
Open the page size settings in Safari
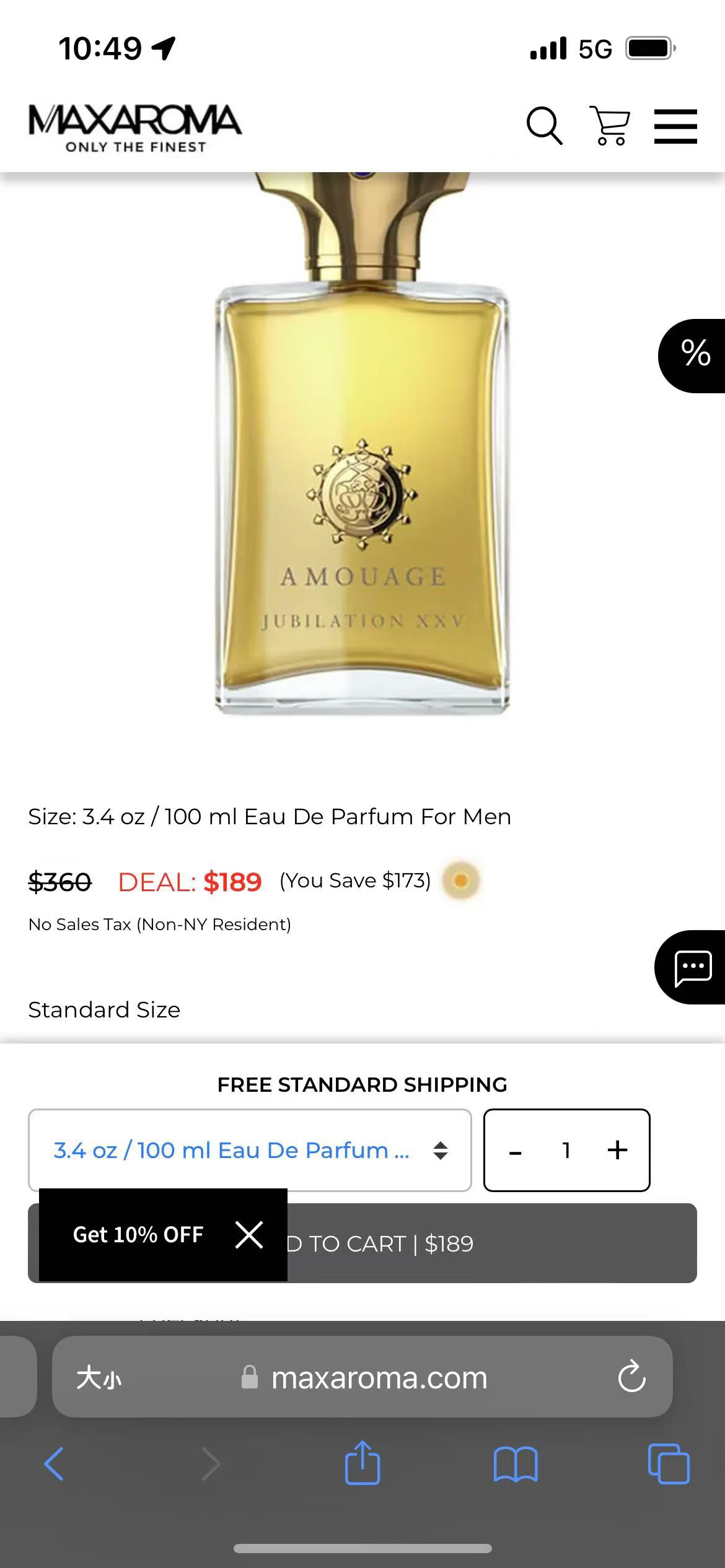pyautogui.click(x=99, y=1377)
